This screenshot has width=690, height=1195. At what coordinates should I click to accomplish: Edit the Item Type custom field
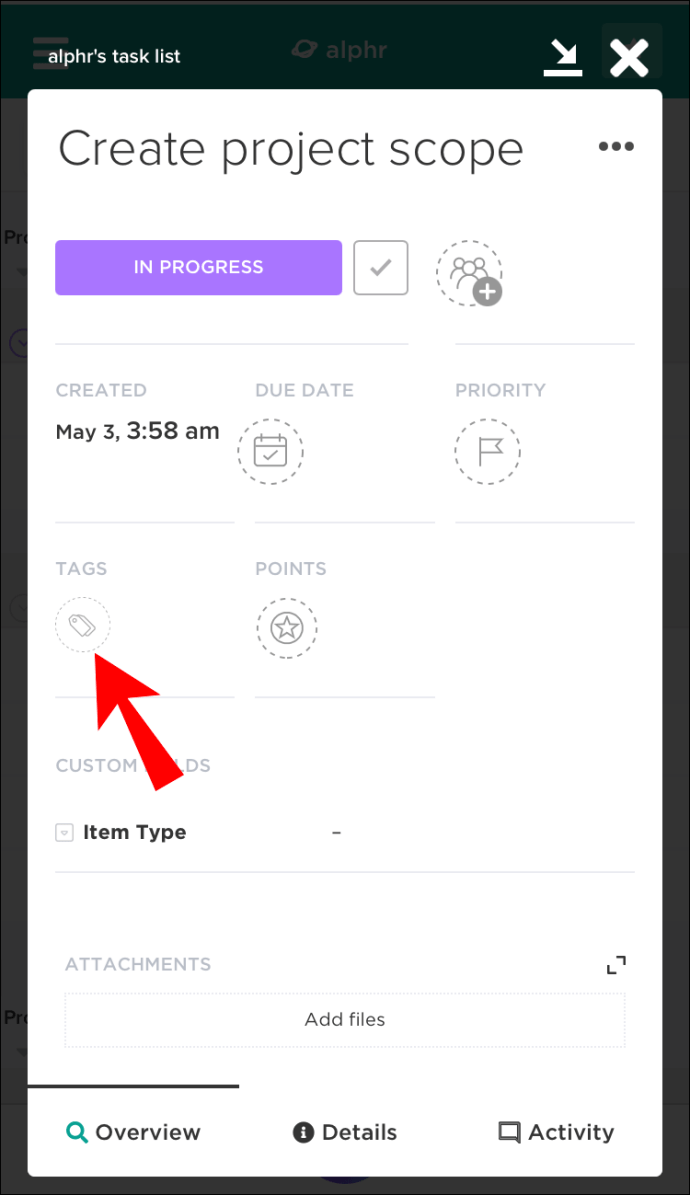[x=336, y=832]
